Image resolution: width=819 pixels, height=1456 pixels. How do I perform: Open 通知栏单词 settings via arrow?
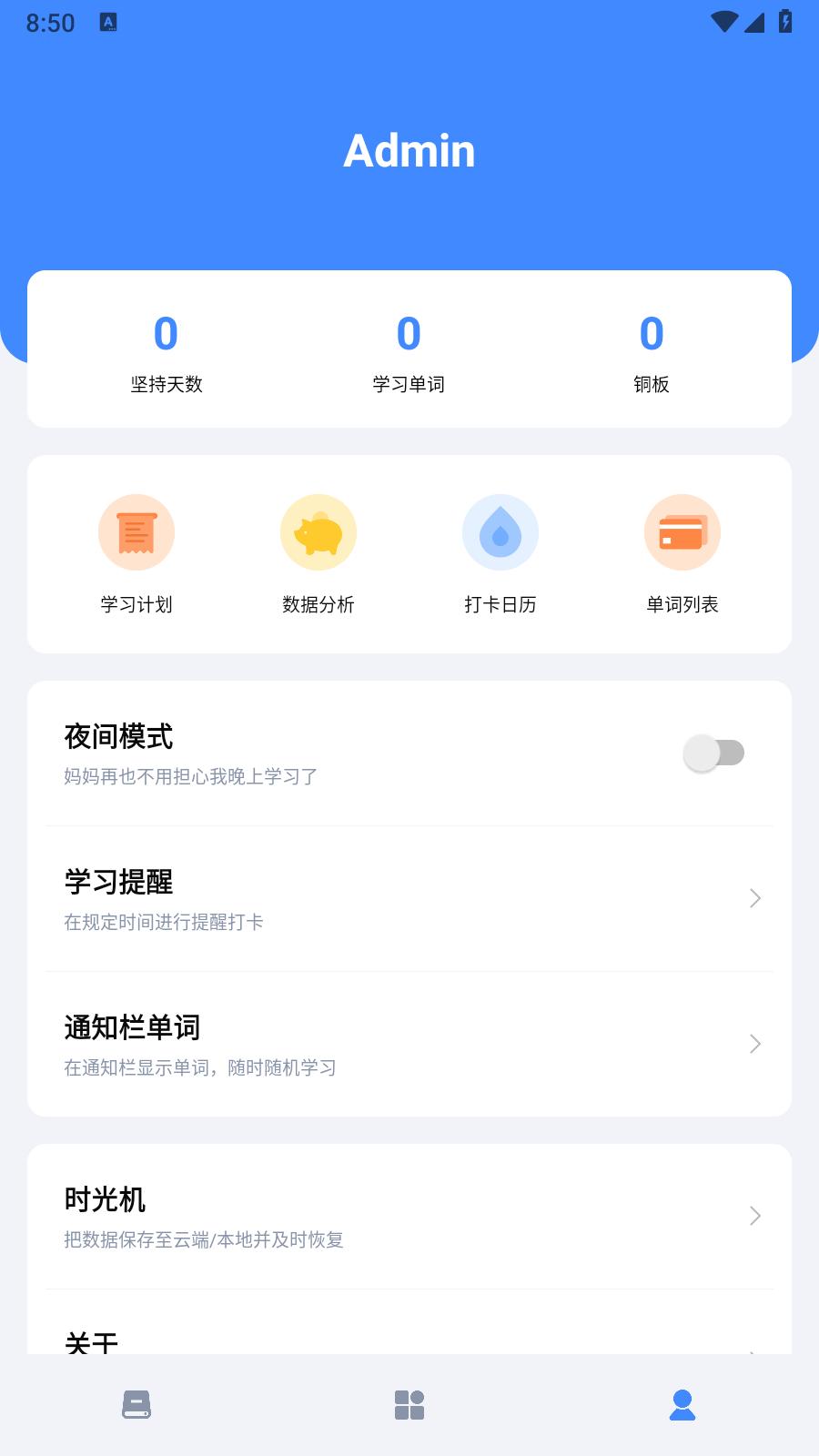pos(755,1044)
